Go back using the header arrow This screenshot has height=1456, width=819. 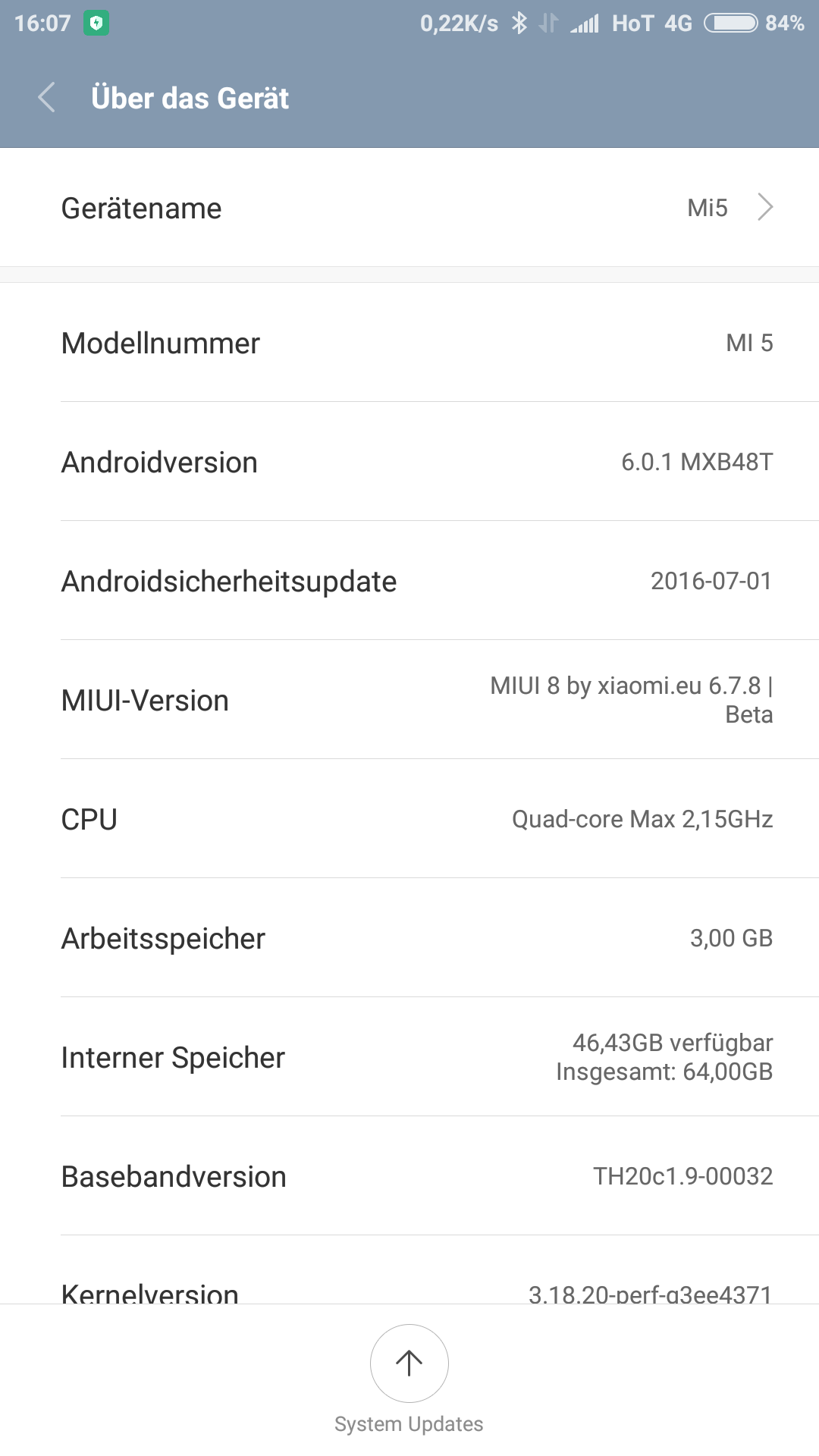[x=47, y=98]
